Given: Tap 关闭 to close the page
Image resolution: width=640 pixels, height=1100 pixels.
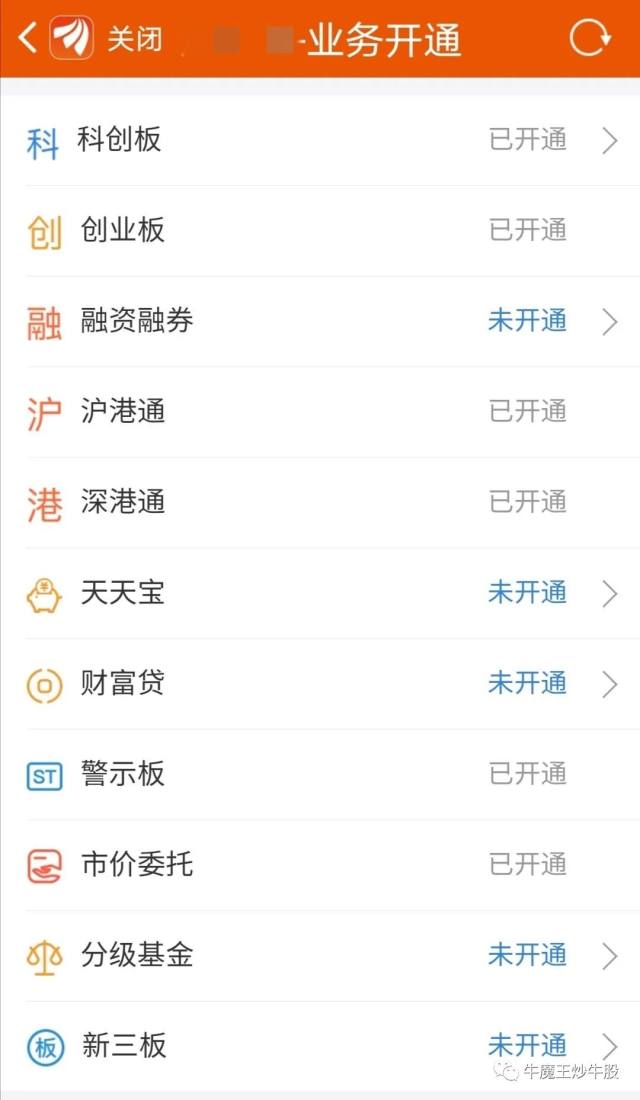Looking at the screenshot, I should point(134,39).
